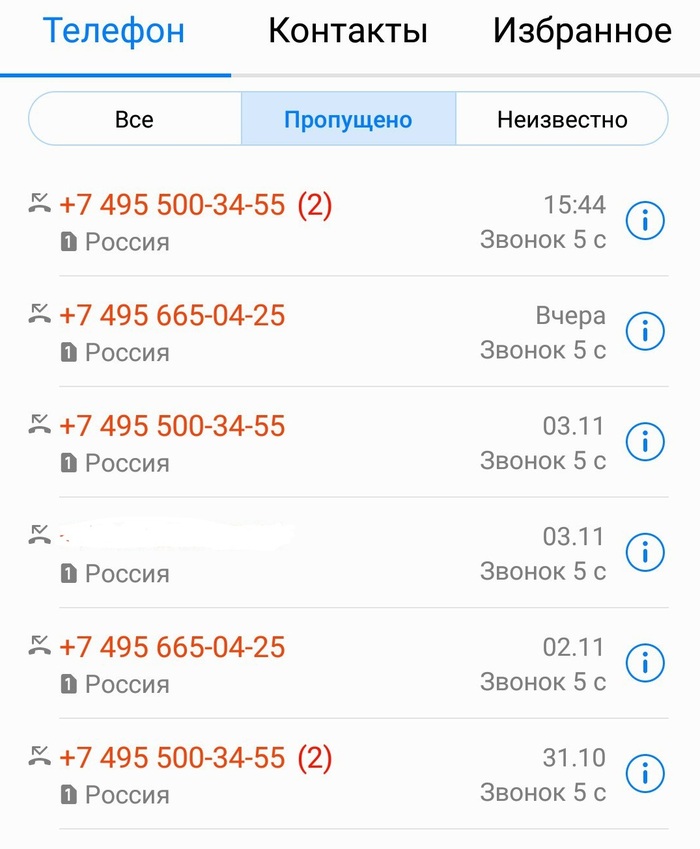700x849 pixels.
Task: Filter calls by Неизвестно
Action: 562,120
